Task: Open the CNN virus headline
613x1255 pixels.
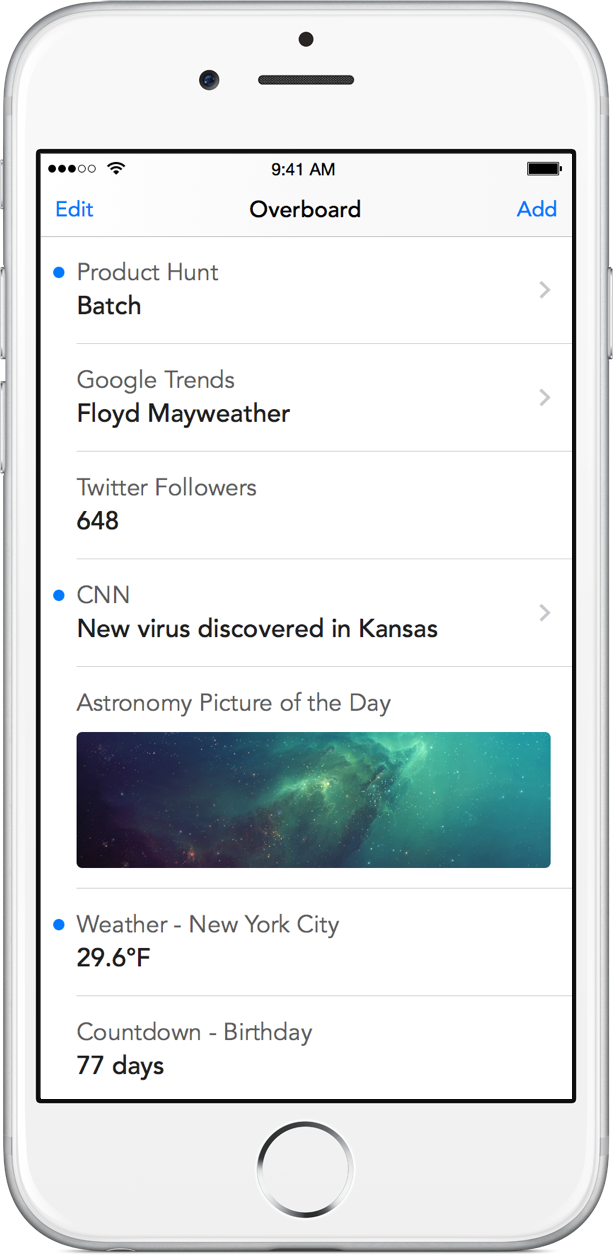Action: pyautogui.click(x=306, y=612)
